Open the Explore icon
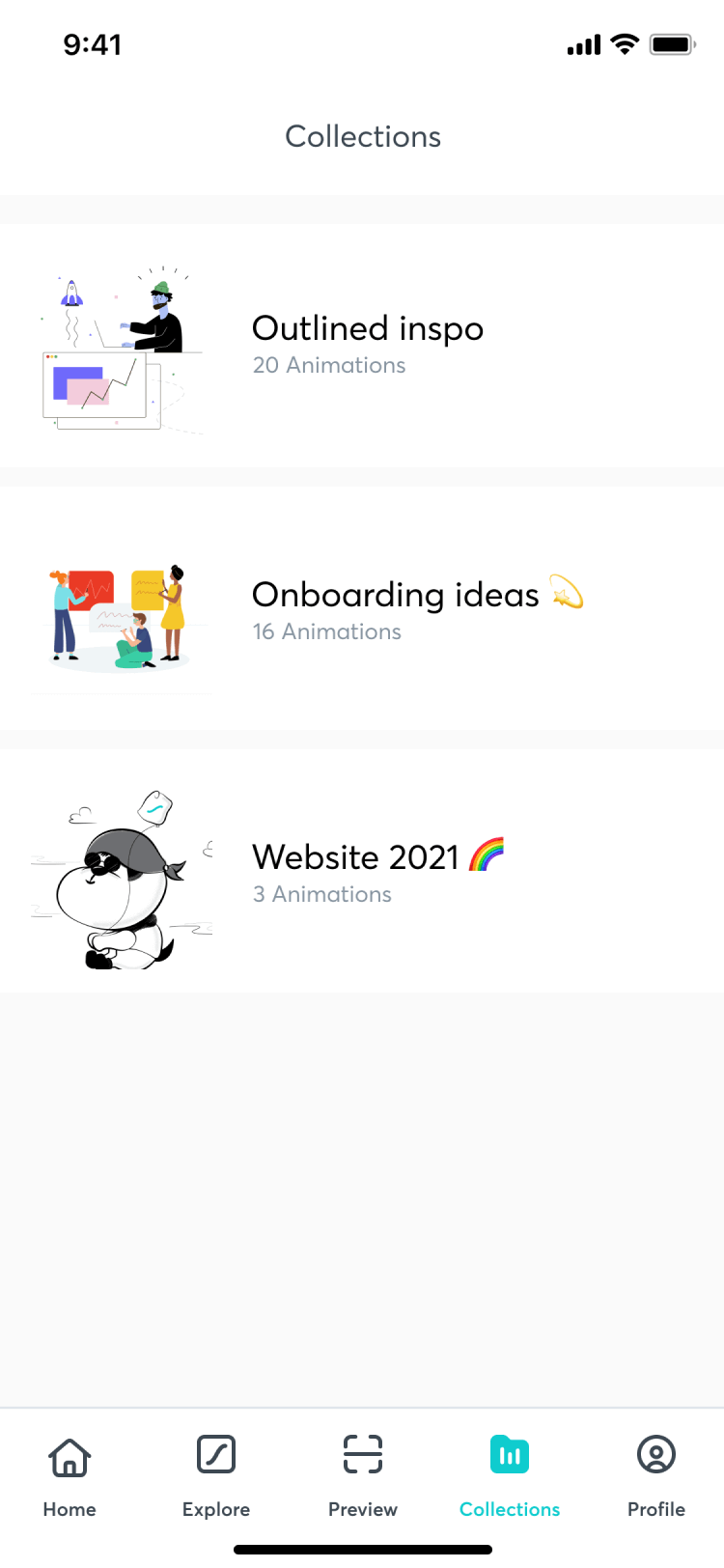 point(215,1453)
